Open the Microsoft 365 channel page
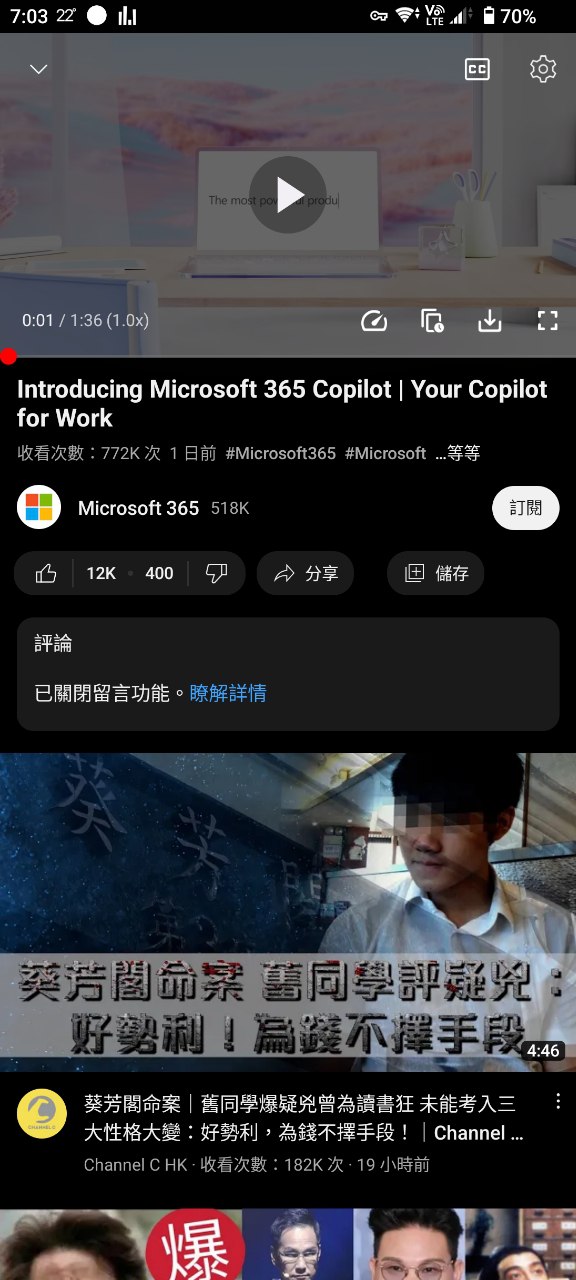Image resolution: width=576 pixels, height=1280 pixels. tap(138, 508)
